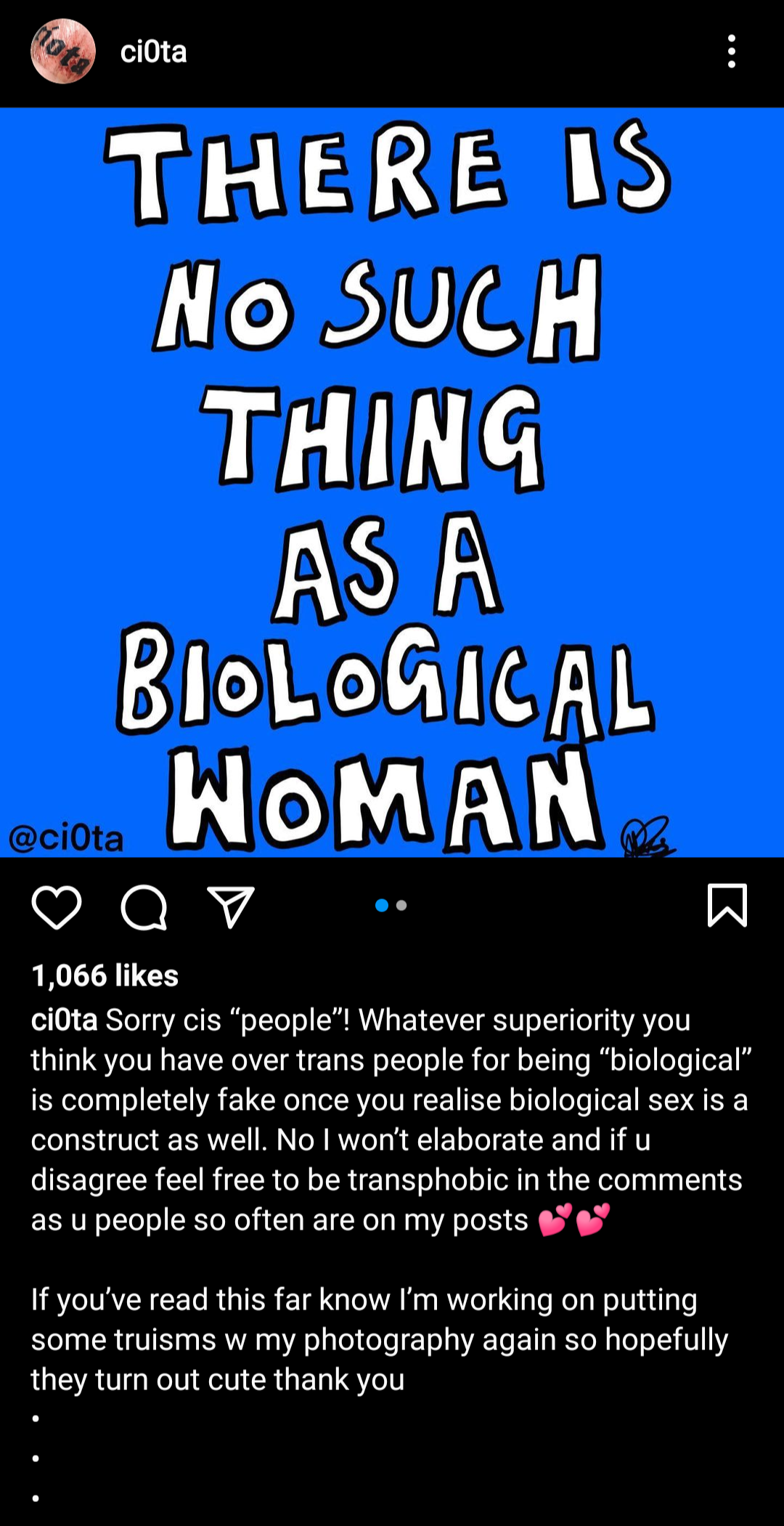This screenshot has height=1526, width=784.
Task: Bookmark this post
Action: [727, 906]
